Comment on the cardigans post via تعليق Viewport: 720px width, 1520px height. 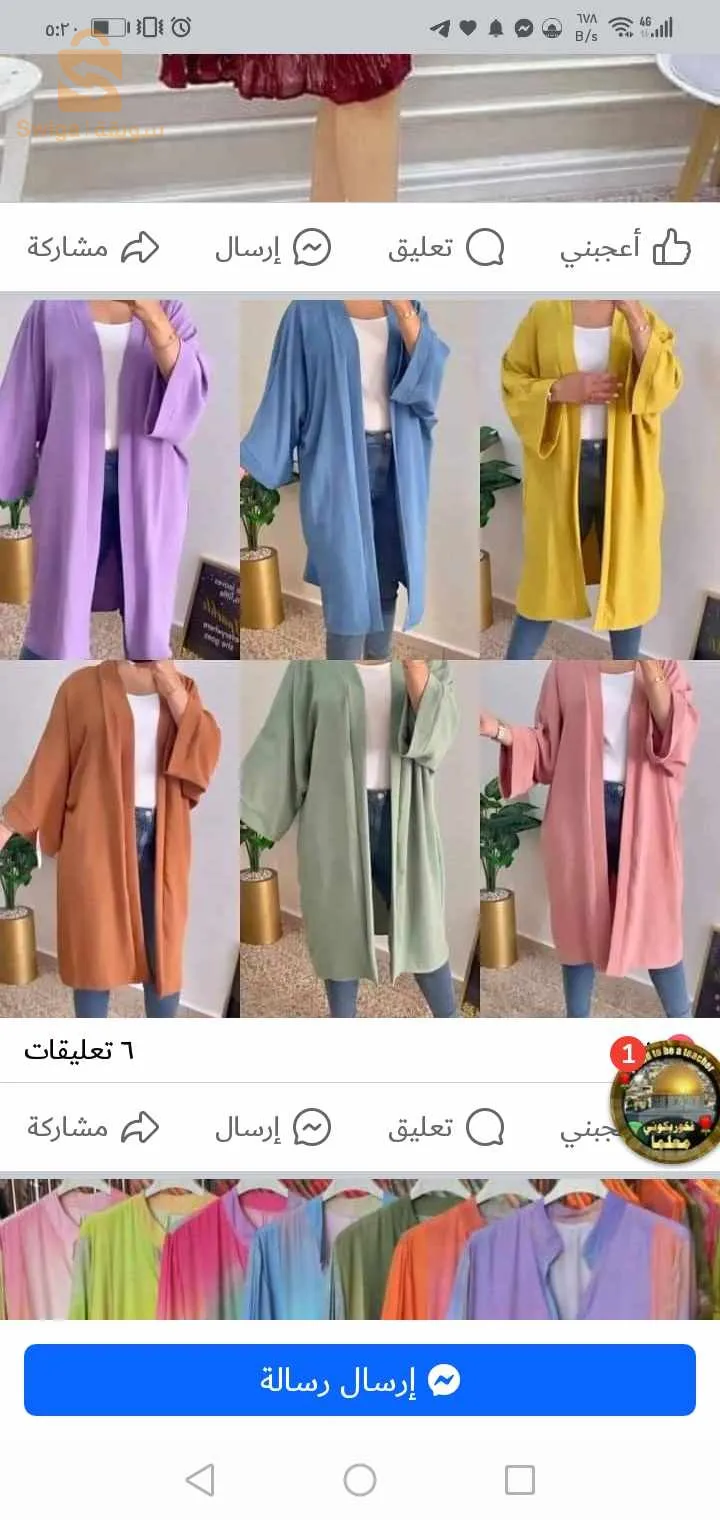coord(446,1128)
